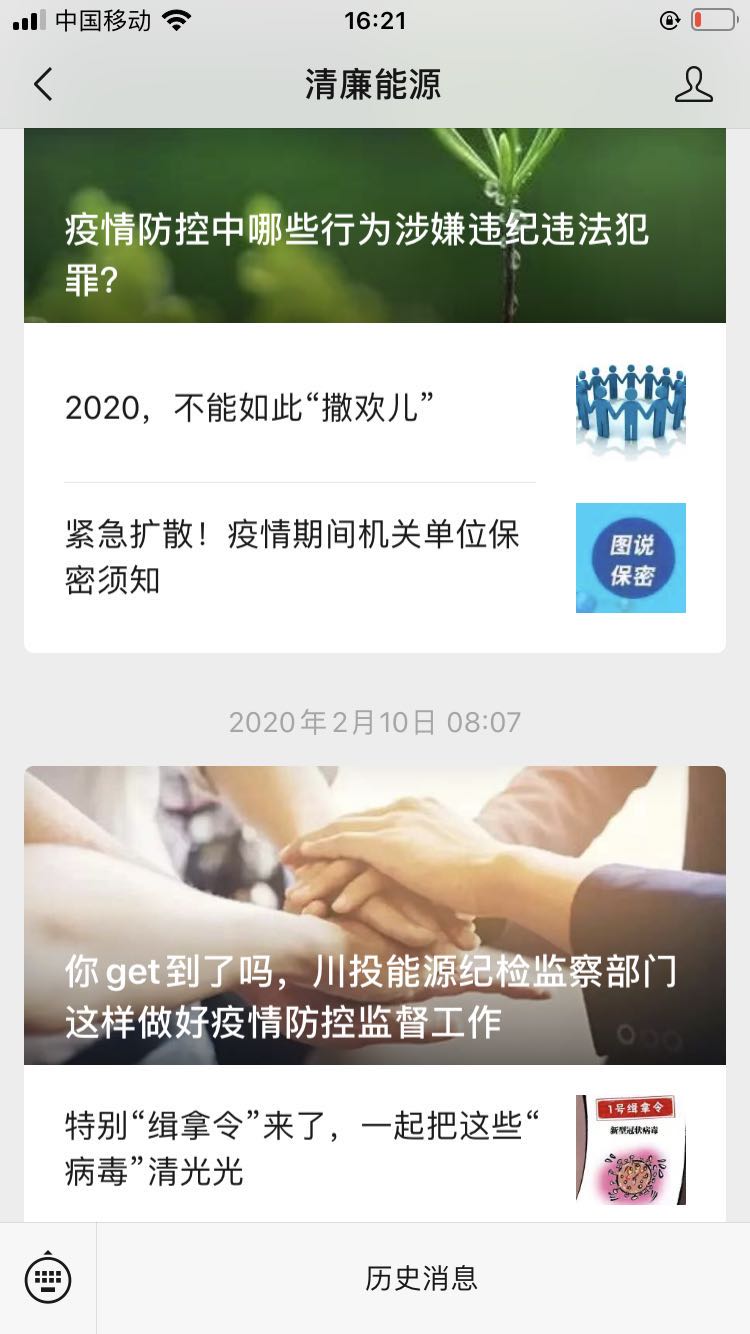Read 紧急扩散！疫情期间机关单位保密须知

click(300, 557)
